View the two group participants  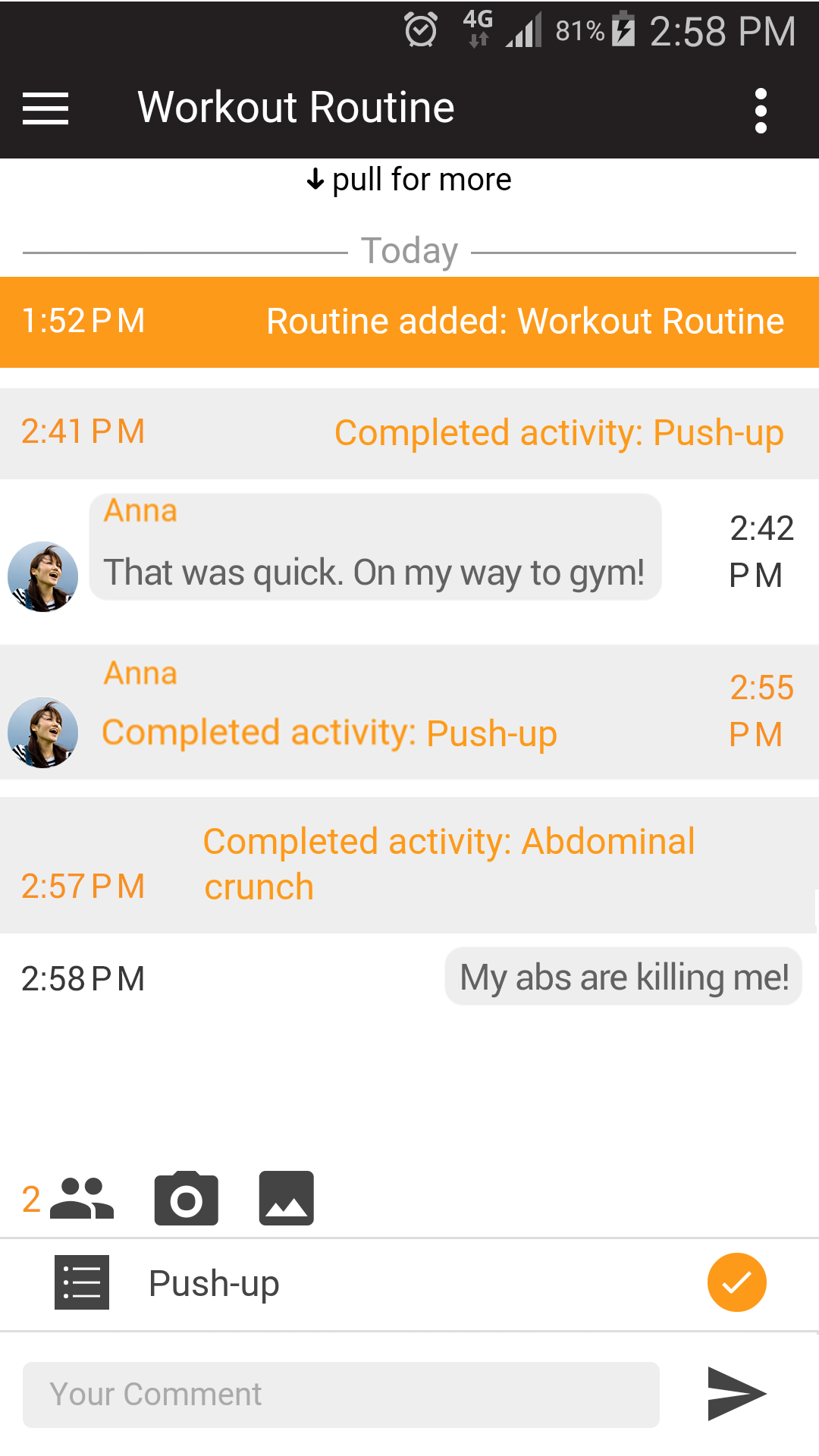click(68, 1199)
